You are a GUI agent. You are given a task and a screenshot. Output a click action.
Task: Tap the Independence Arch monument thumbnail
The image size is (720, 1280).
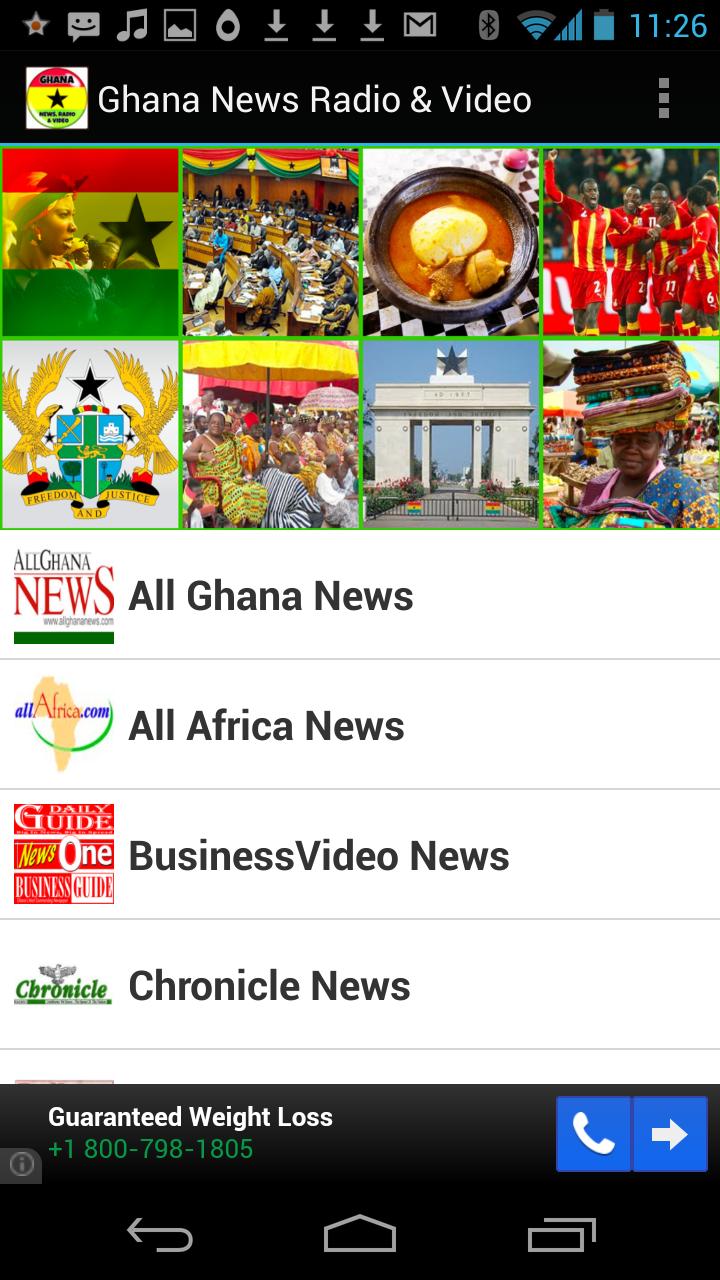click(x=450, y=433)
